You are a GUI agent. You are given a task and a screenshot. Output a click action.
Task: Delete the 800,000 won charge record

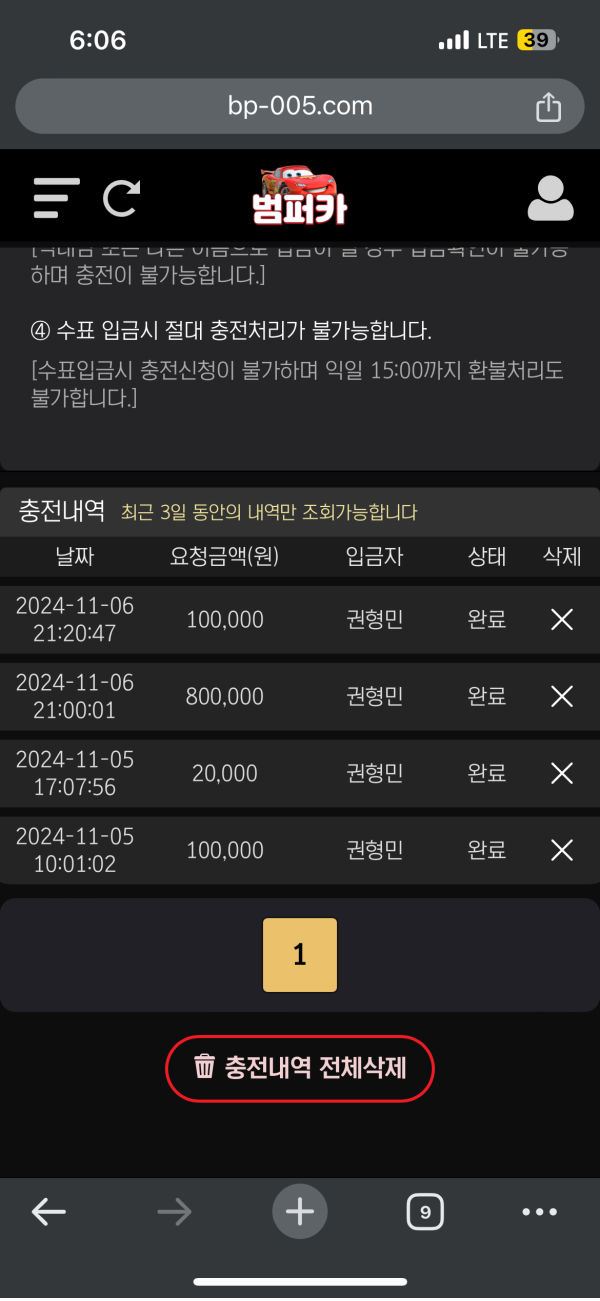(562, 697)
